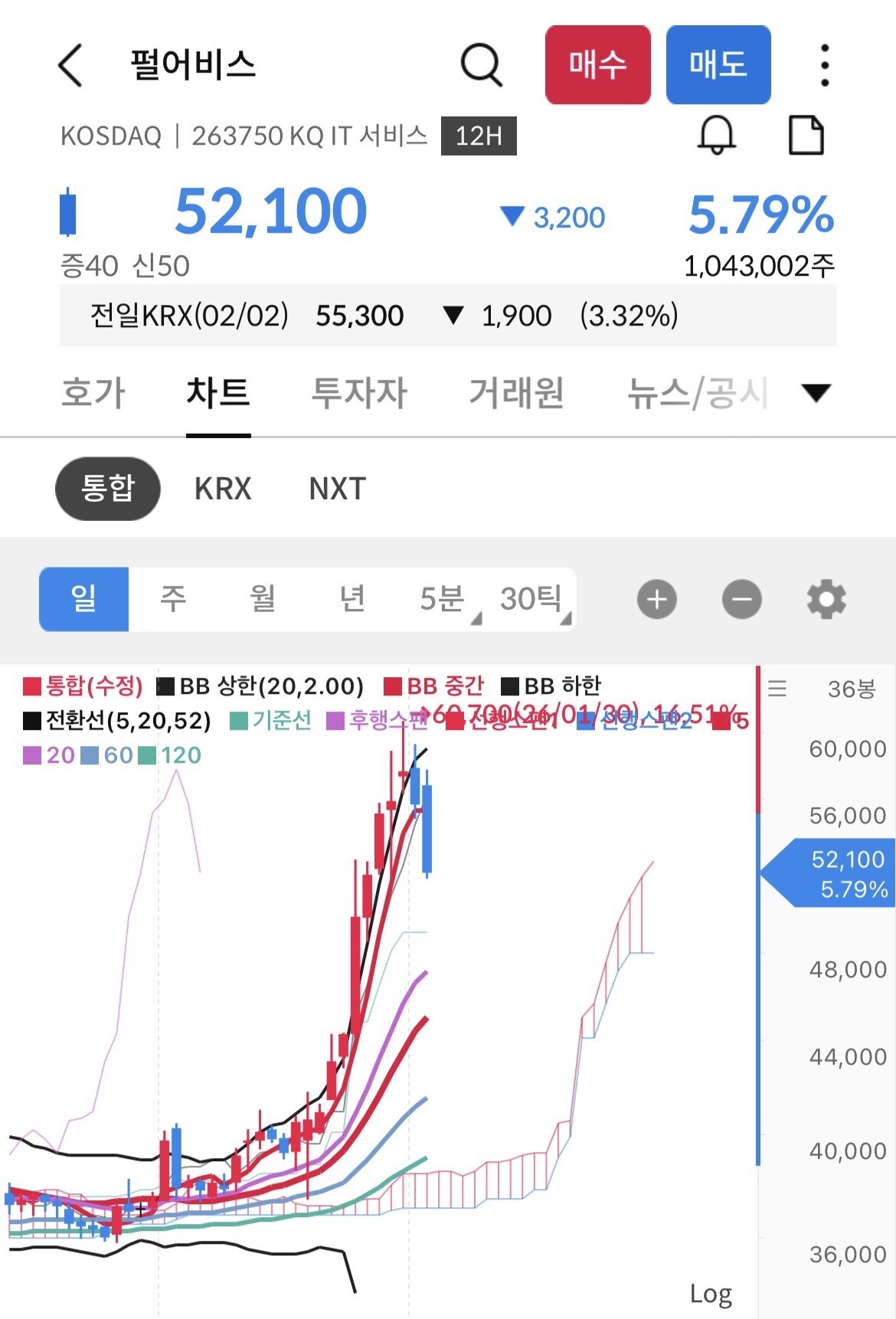
Task: Open the memo note icon
Action: click(806, 136)
